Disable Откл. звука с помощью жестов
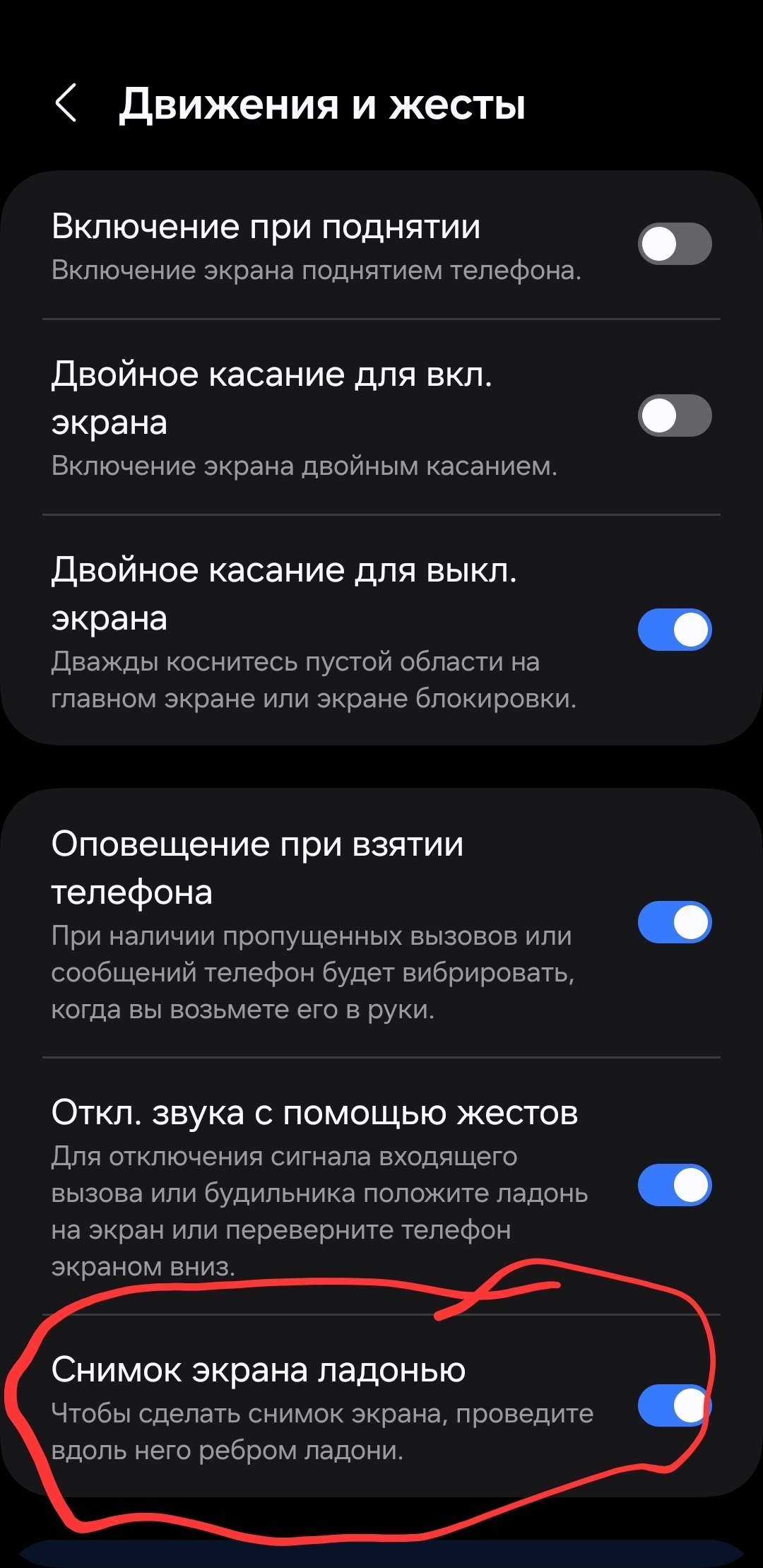763x1568 pixels. click(675, 1185)
